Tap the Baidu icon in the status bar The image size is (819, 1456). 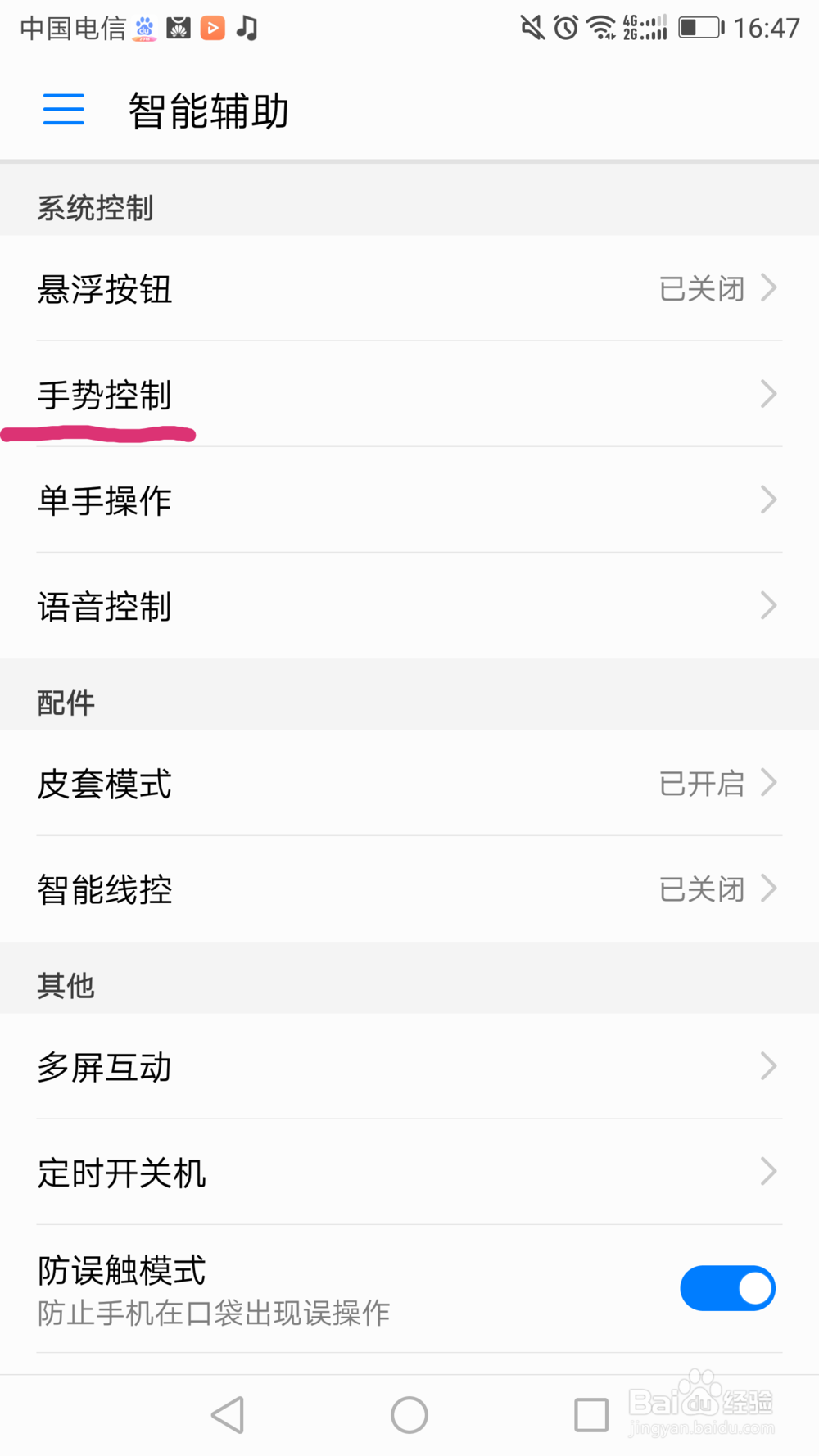145,27
